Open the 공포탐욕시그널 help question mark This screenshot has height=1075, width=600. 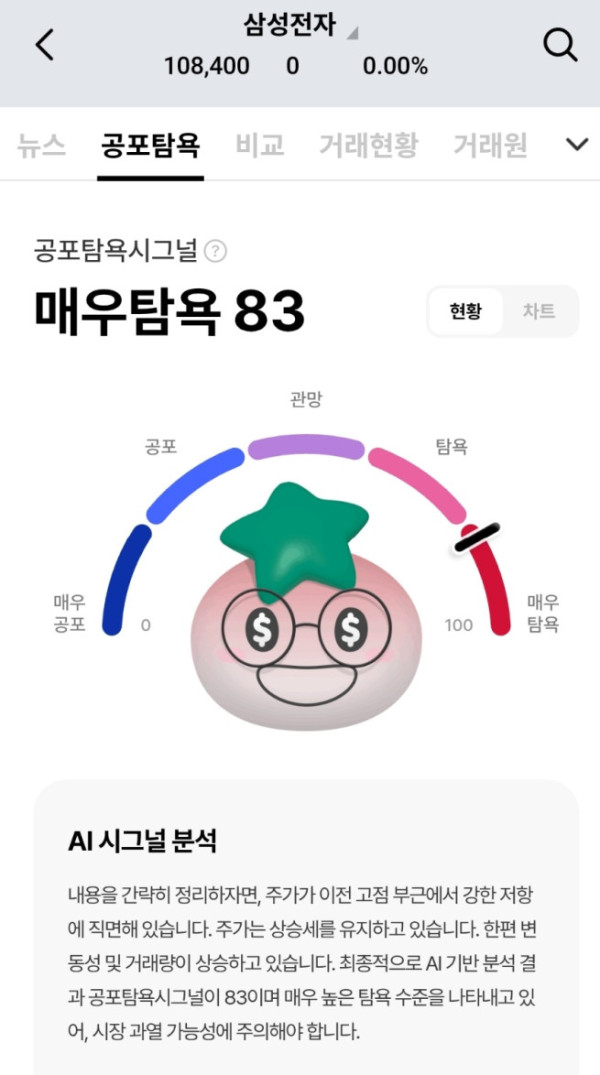[215, 251]
